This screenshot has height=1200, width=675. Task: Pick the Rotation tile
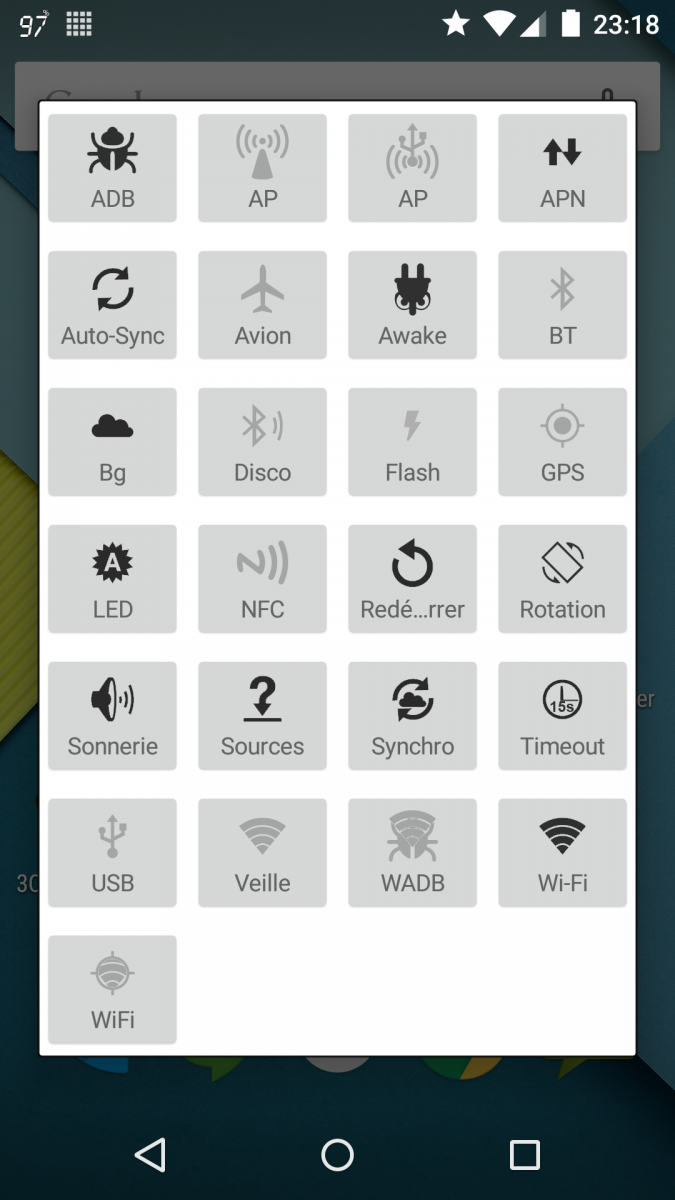562,579
